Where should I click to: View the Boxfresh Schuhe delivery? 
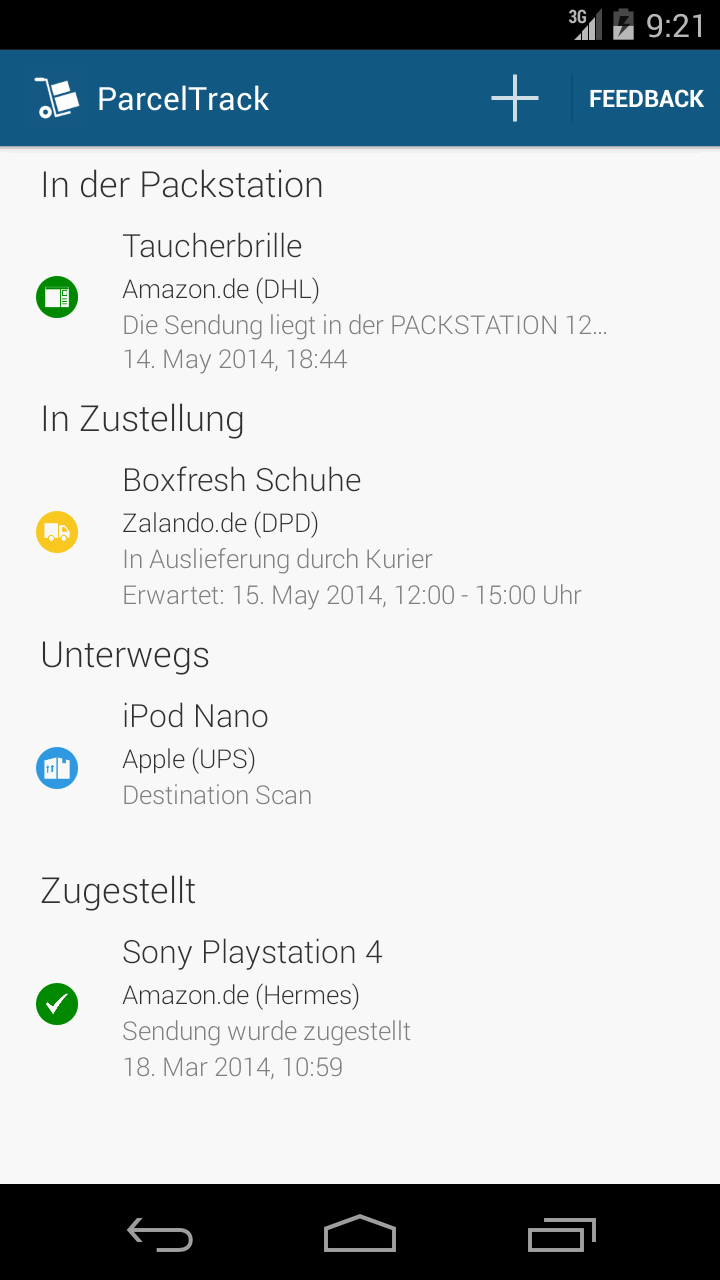coord(360,533)
